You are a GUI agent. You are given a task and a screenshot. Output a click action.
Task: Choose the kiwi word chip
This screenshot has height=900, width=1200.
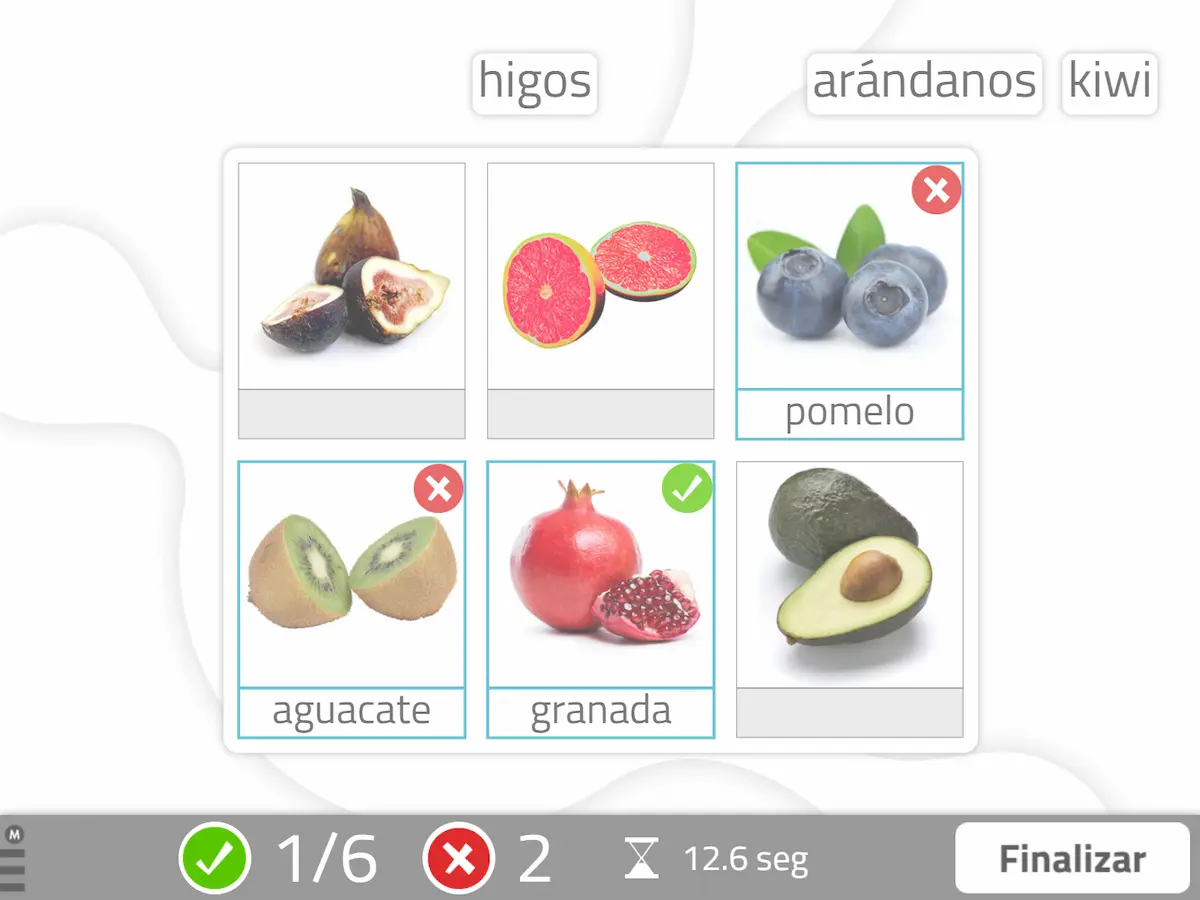(1109, 83)
